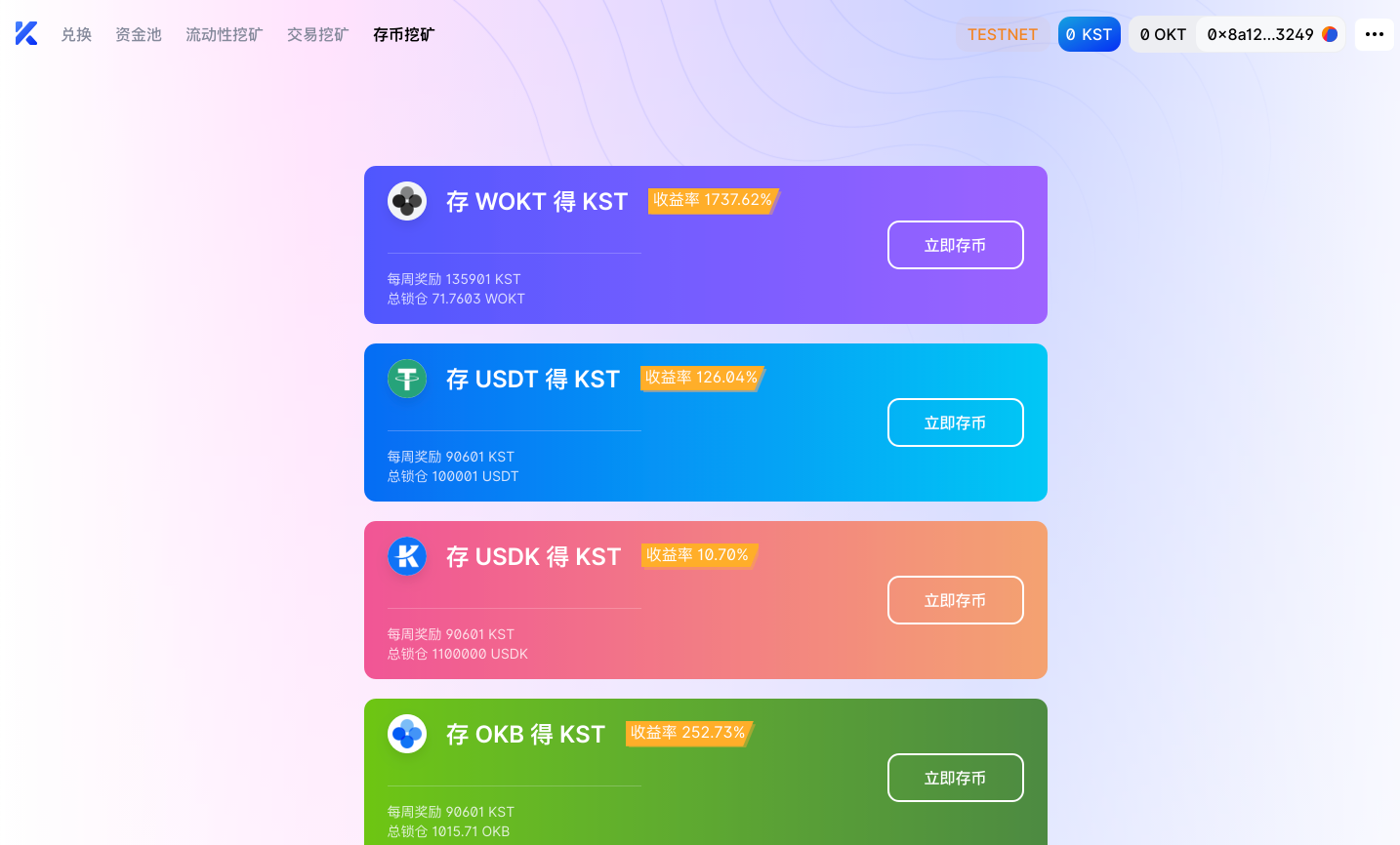Select the 交易挖矿 tab
This screenshot has width=1400, height=845.
point(318,34)
